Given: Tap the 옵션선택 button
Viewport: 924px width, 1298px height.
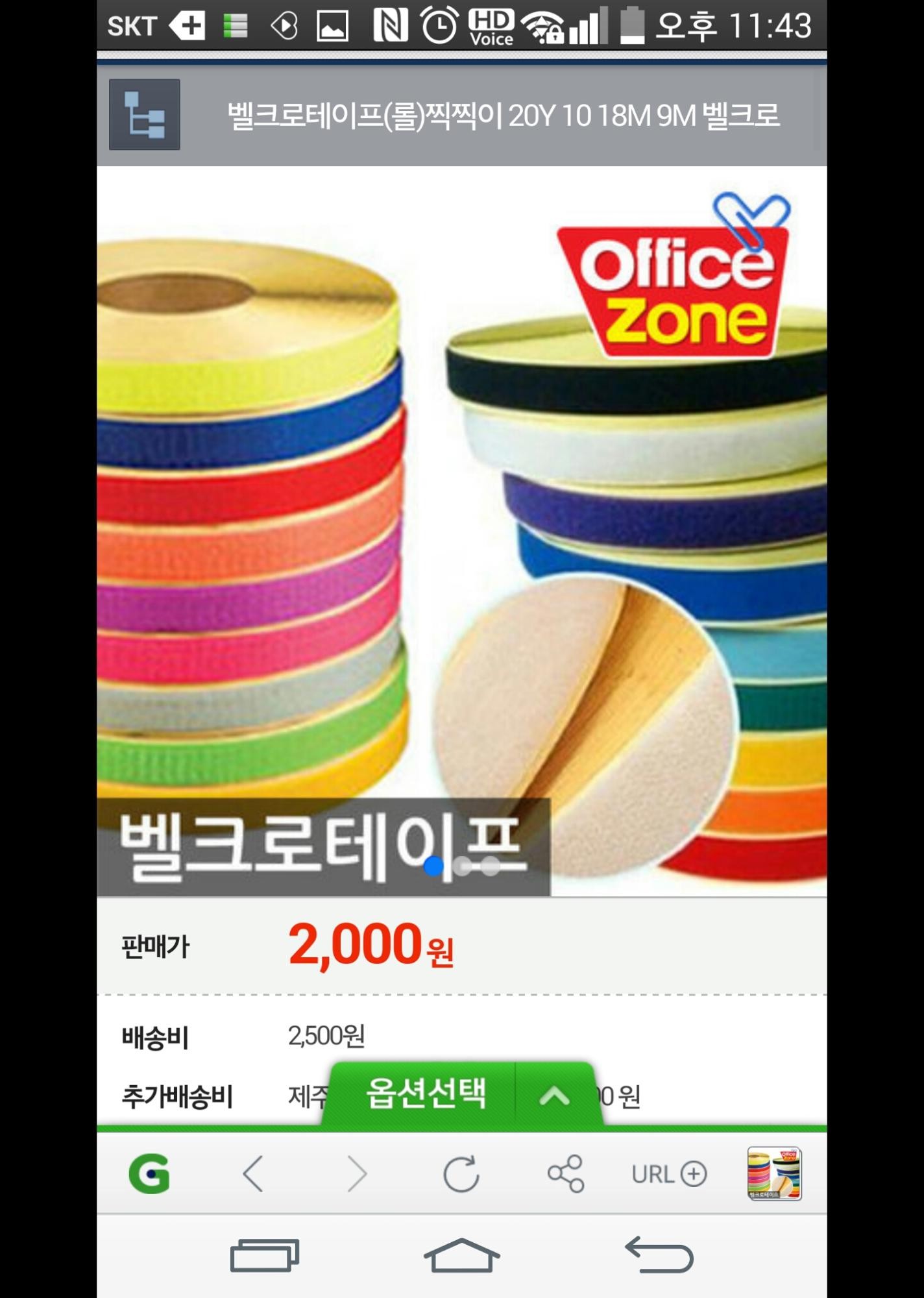Looking at the screenshot, I should point(425,1094).
